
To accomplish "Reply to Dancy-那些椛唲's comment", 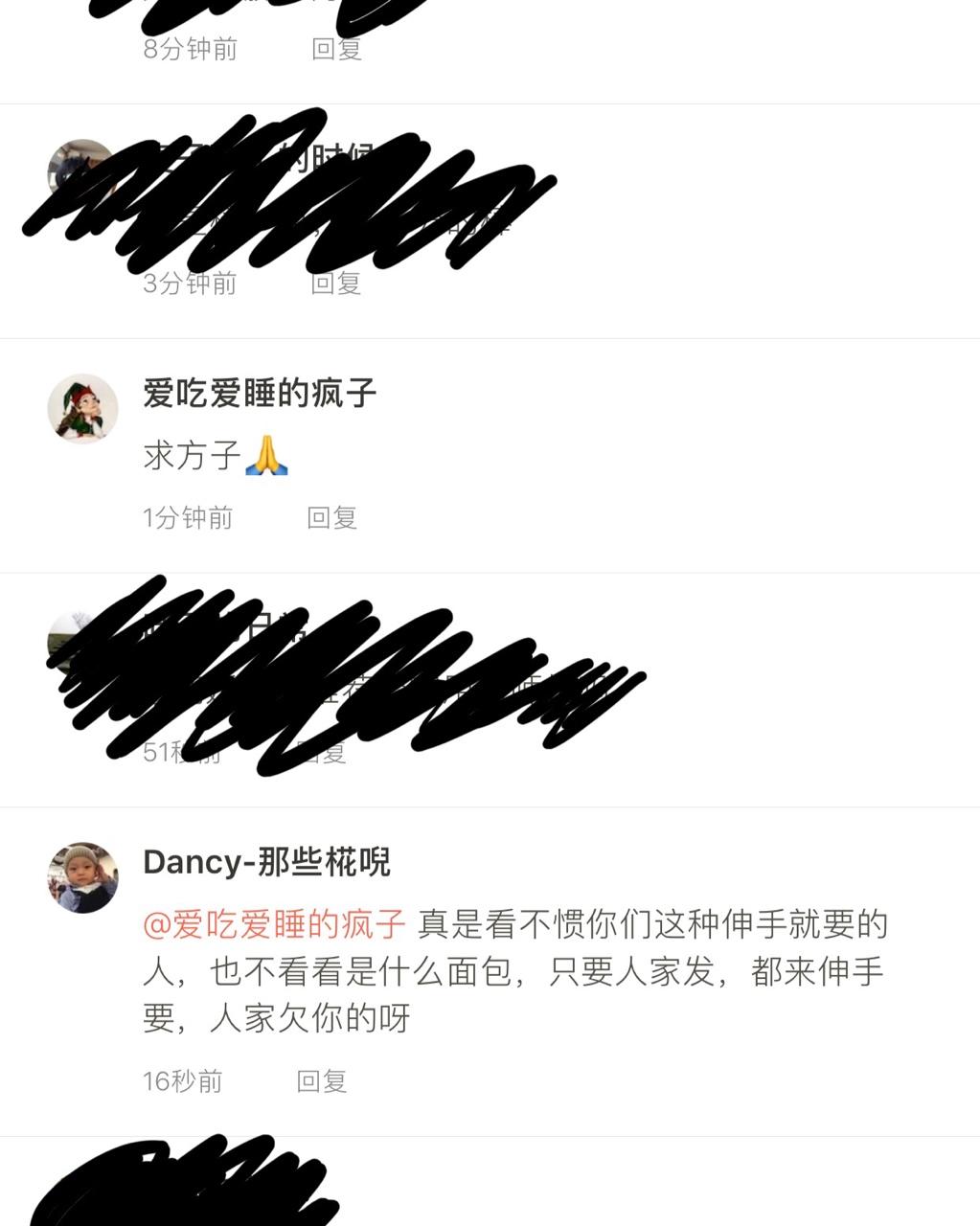I will pos(321,1081).
